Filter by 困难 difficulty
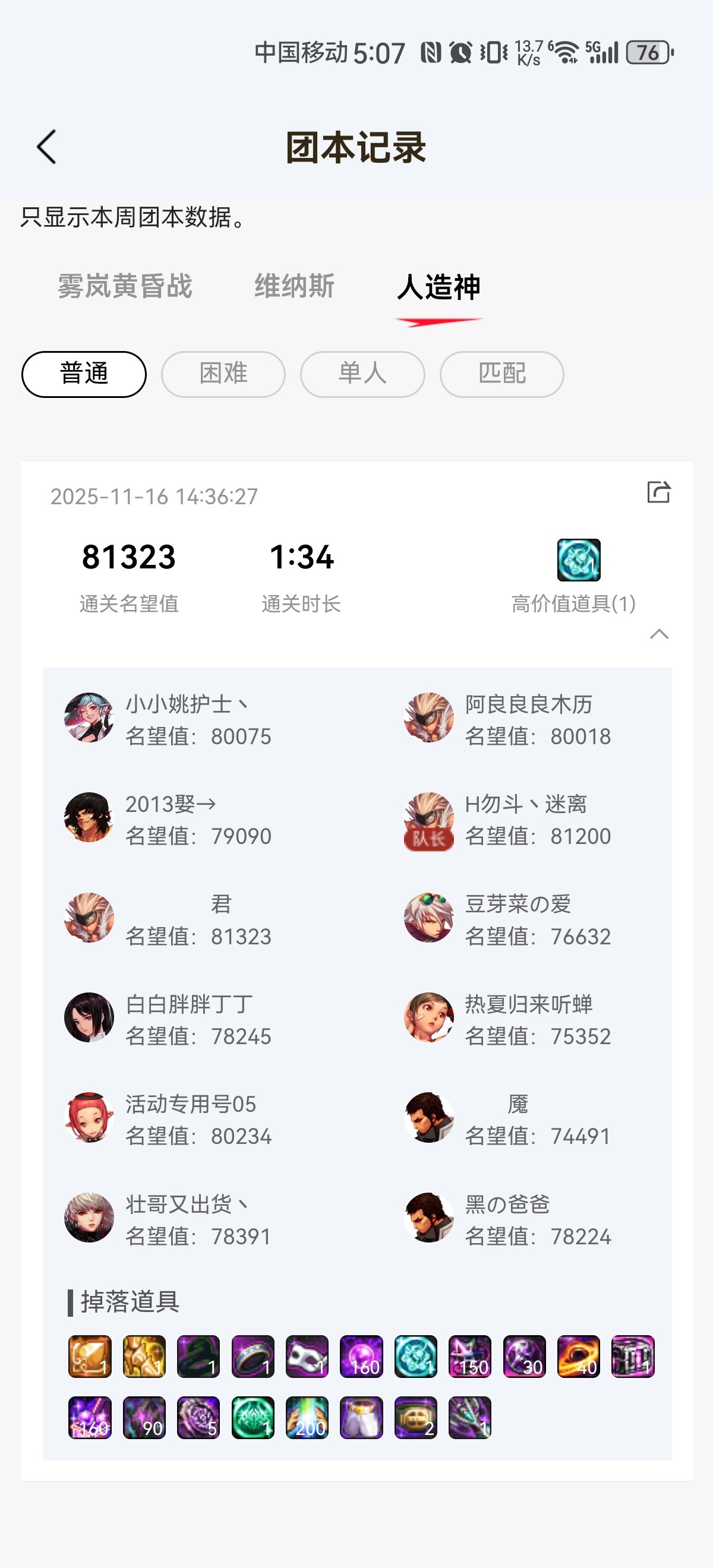This screenshot has height=1568, width=713. [223, 374]
